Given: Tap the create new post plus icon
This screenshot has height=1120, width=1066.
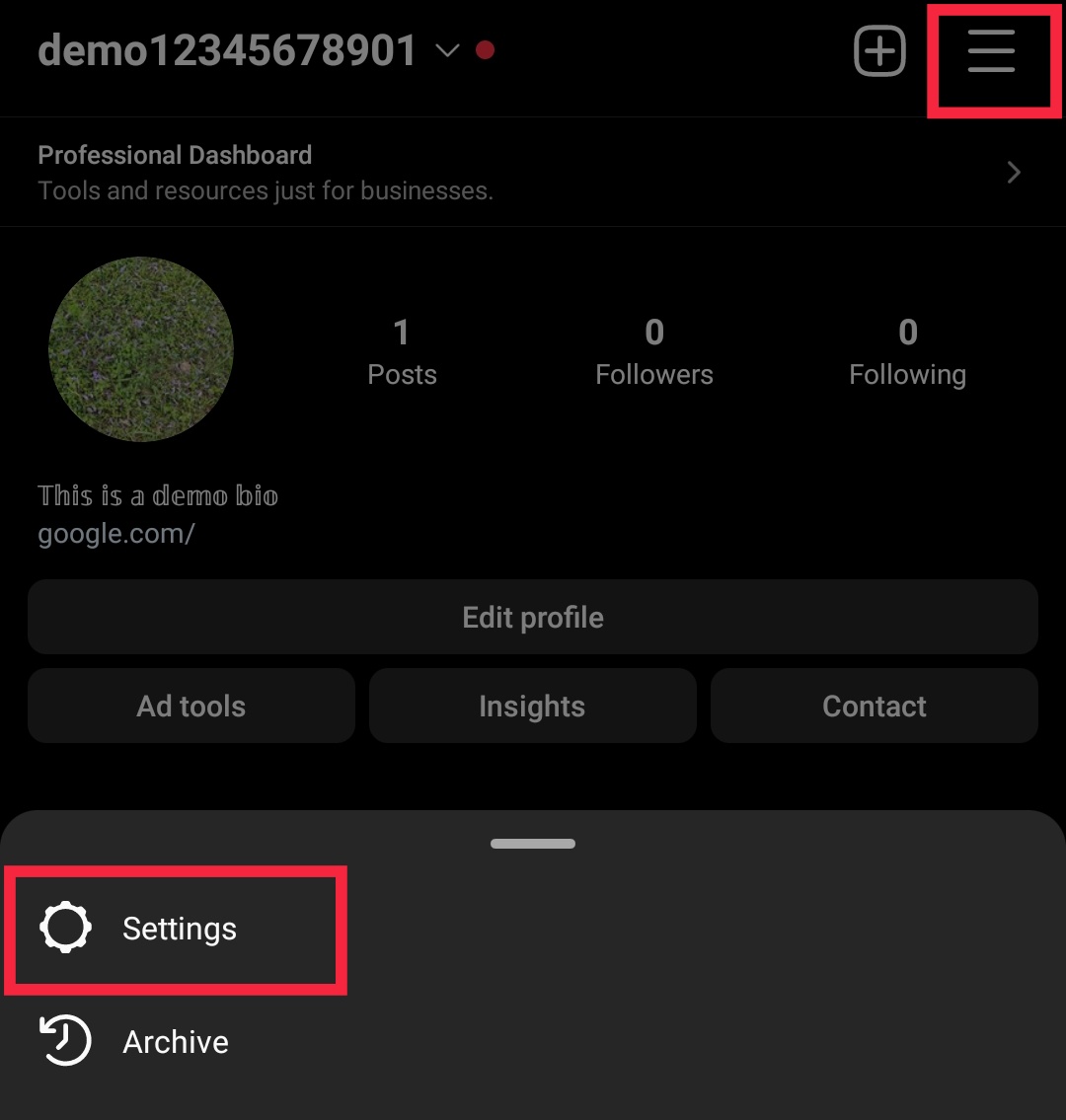Looking at the screenshot, I should [x=877, y=50].
